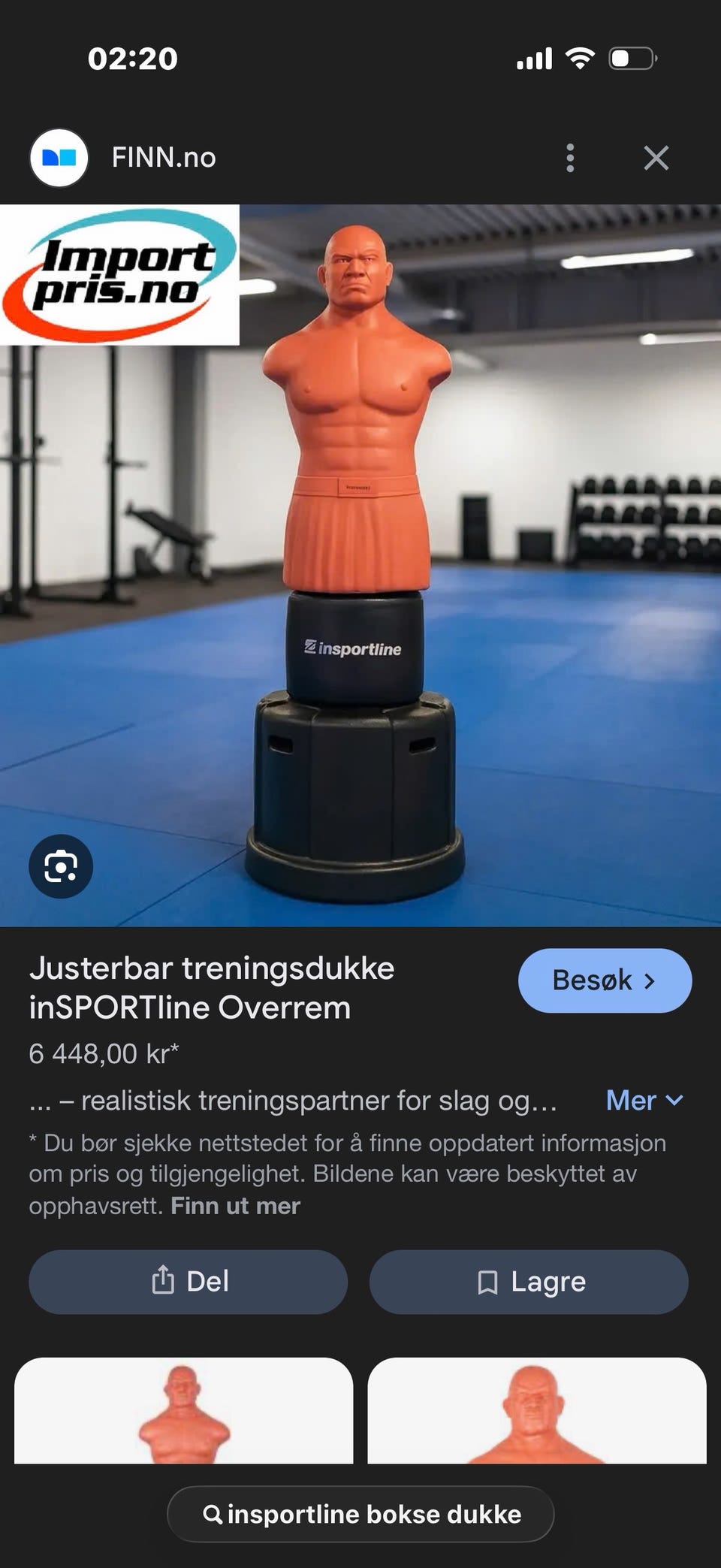
Task: Open the left related punching dummy image
Action: click(183, 1410)
